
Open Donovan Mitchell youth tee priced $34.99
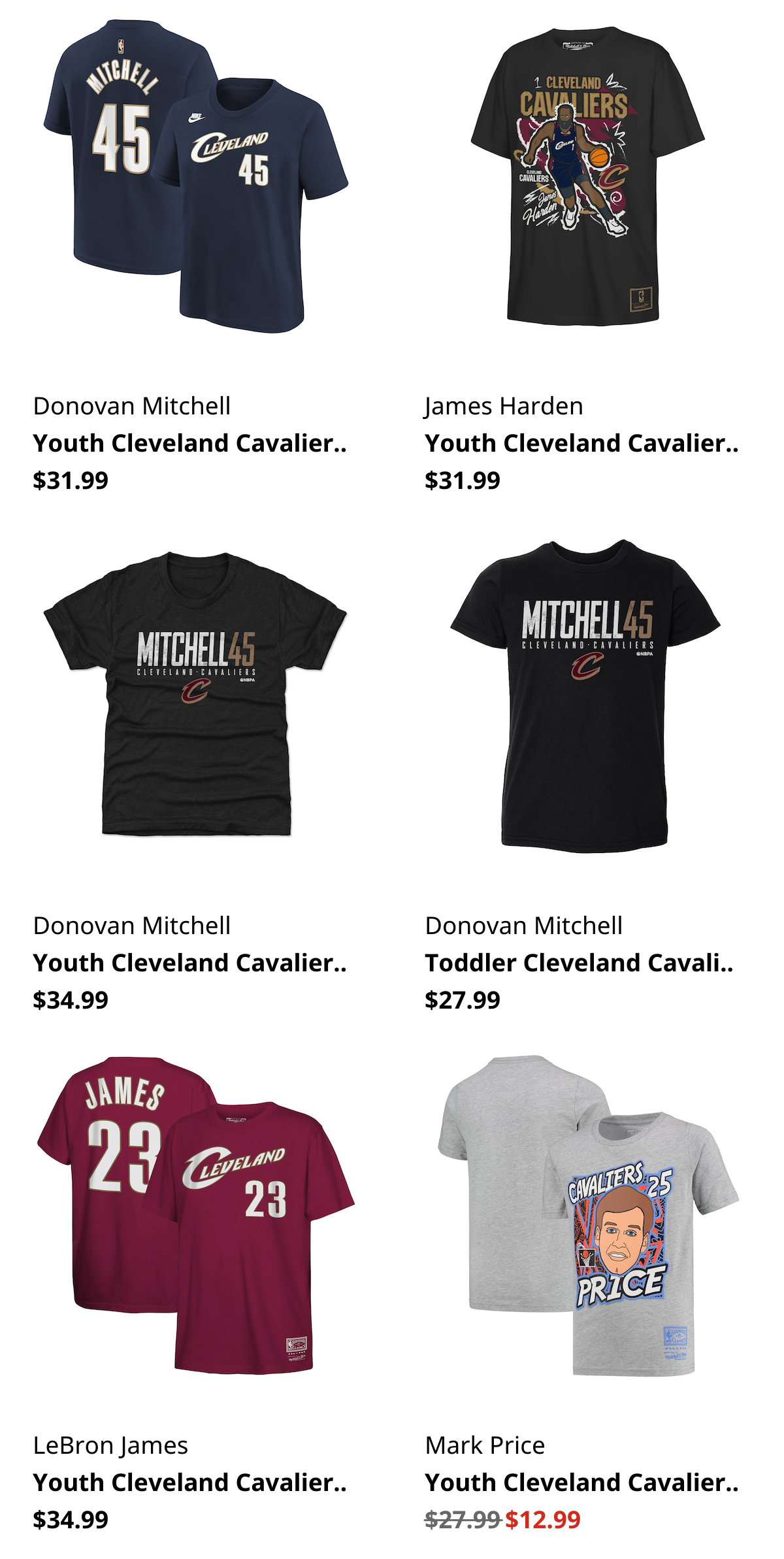pyautogui.click(x=195, y=694)
